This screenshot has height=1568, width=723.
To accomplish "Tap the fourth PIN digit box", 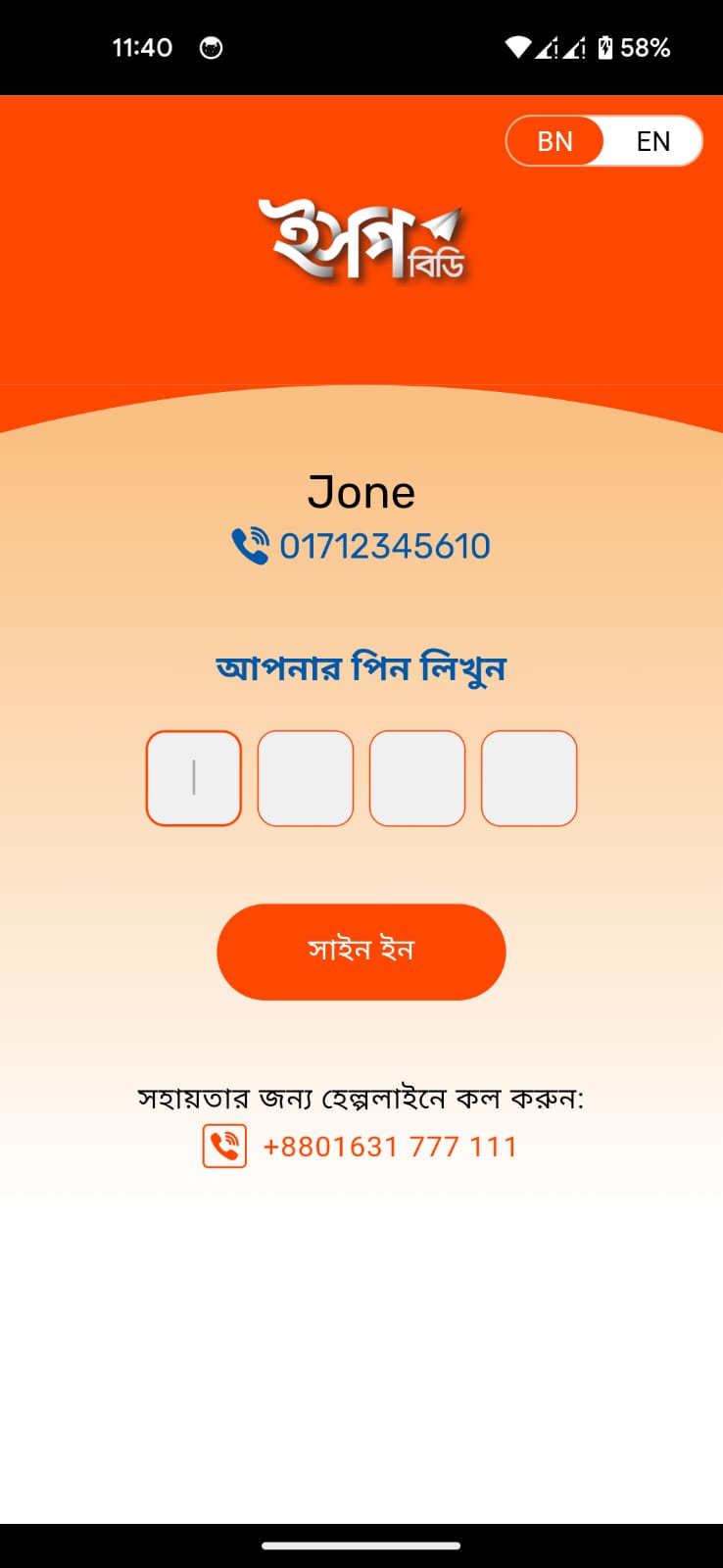I will [x=529, y=778].
